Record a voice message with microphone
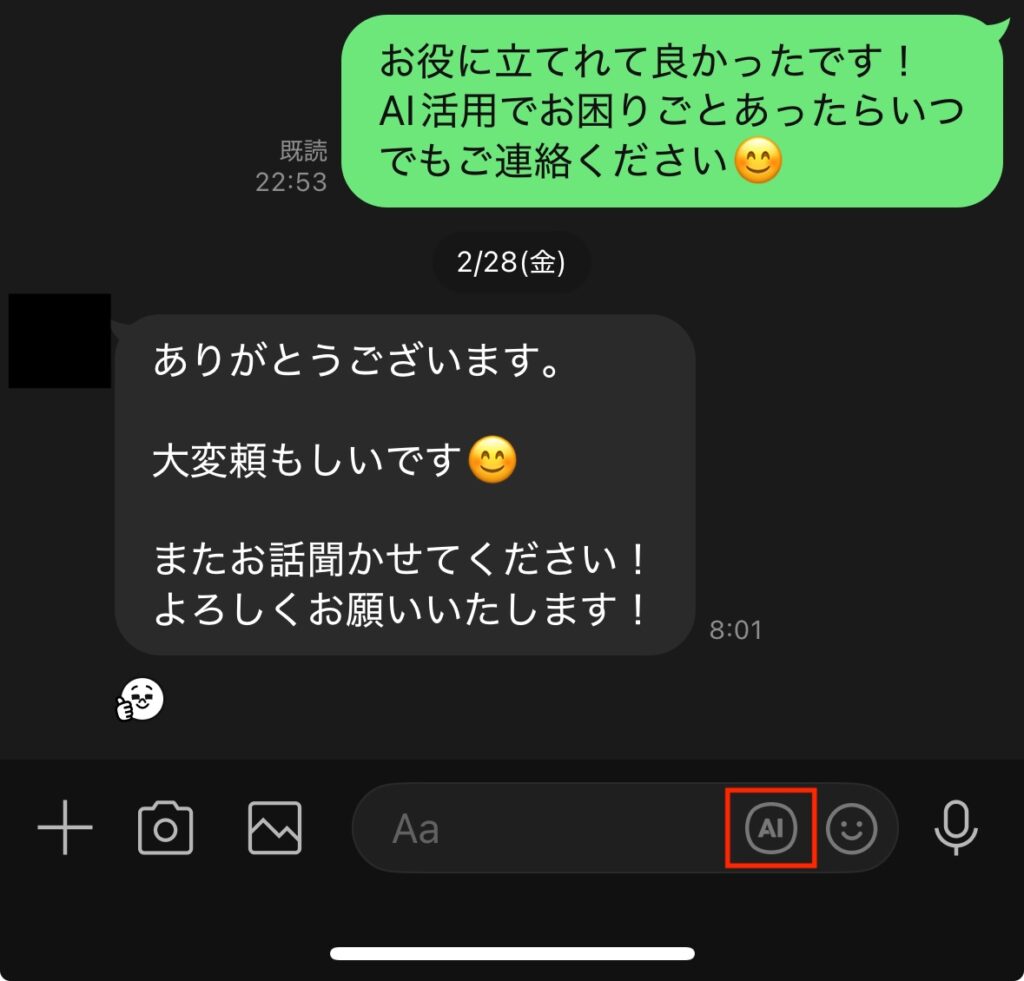This screenshot has width=1024, height=981. (956, 828)
